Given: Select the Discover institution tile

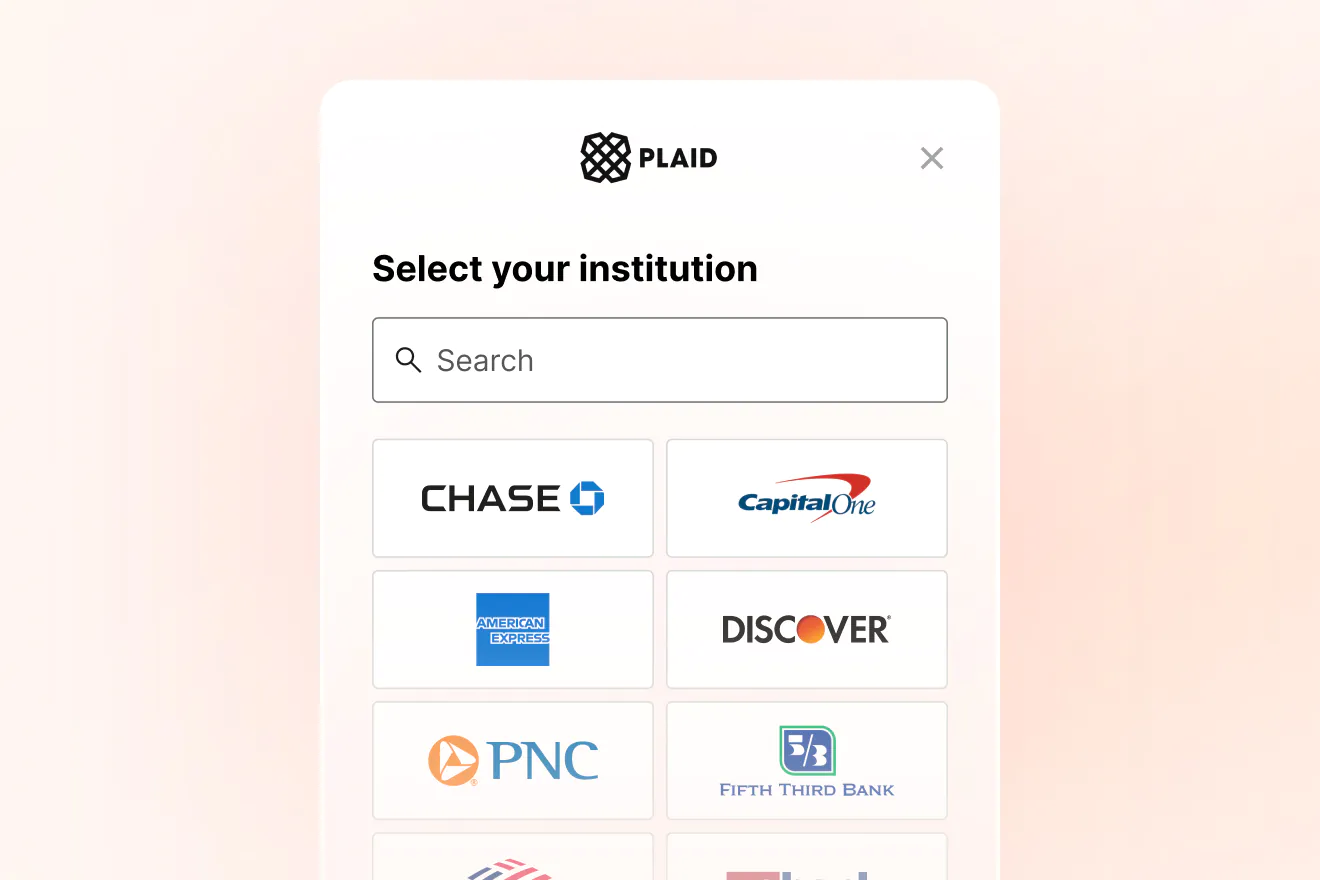Looking at the screenshot, I should click(806, 629).
